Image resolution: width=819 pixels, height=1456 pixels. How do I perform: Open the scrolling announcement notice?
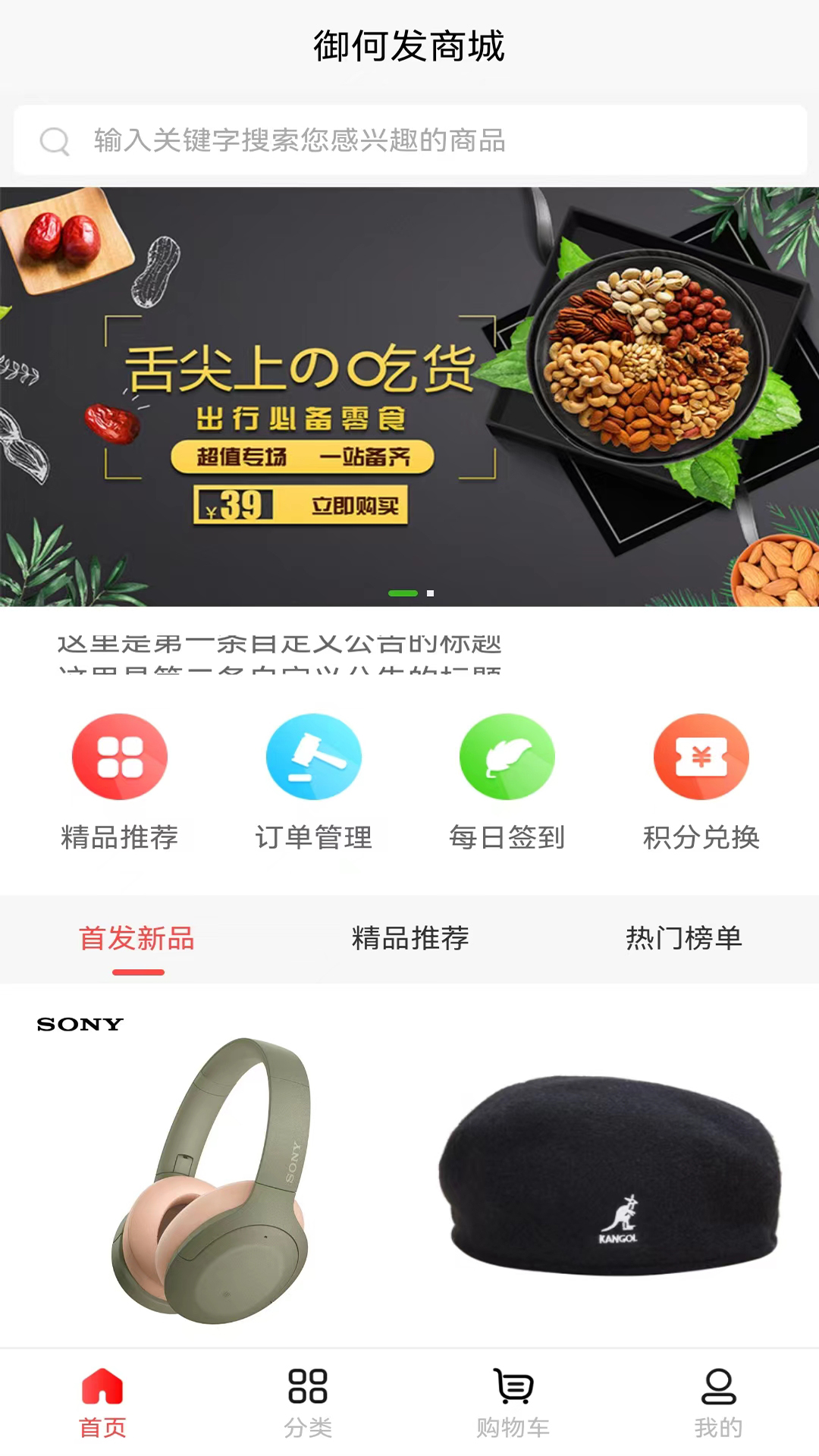281,651
